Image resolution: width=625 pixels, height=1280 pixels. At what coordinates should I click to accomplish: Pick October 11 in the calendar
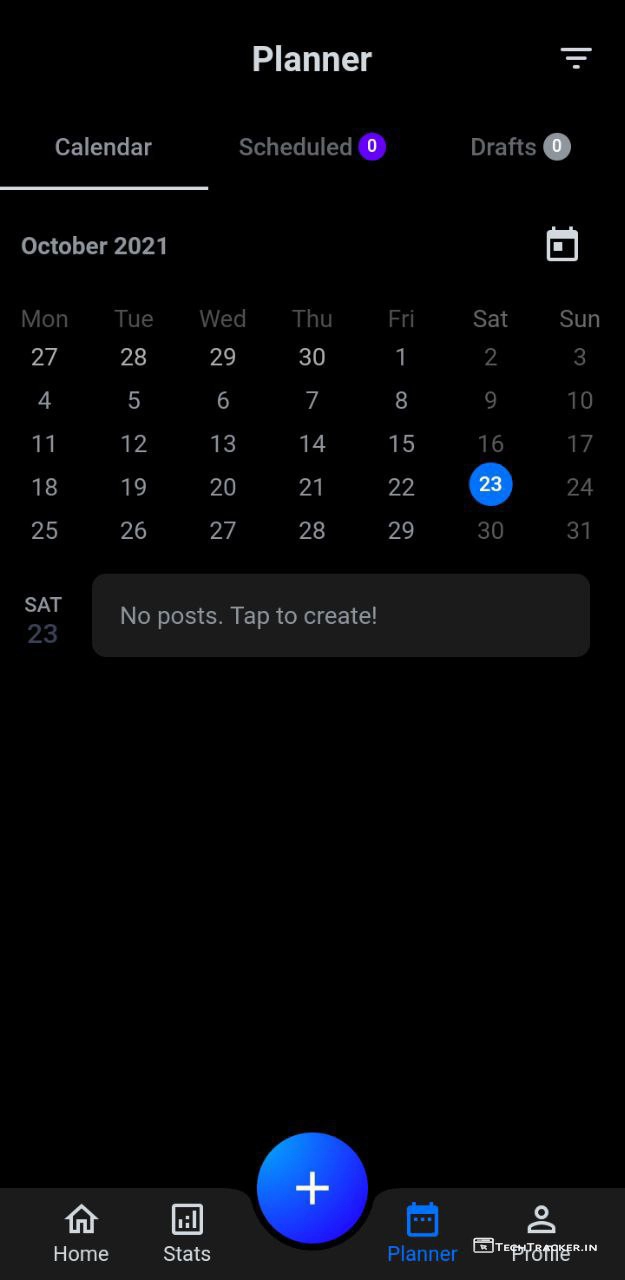44,443
